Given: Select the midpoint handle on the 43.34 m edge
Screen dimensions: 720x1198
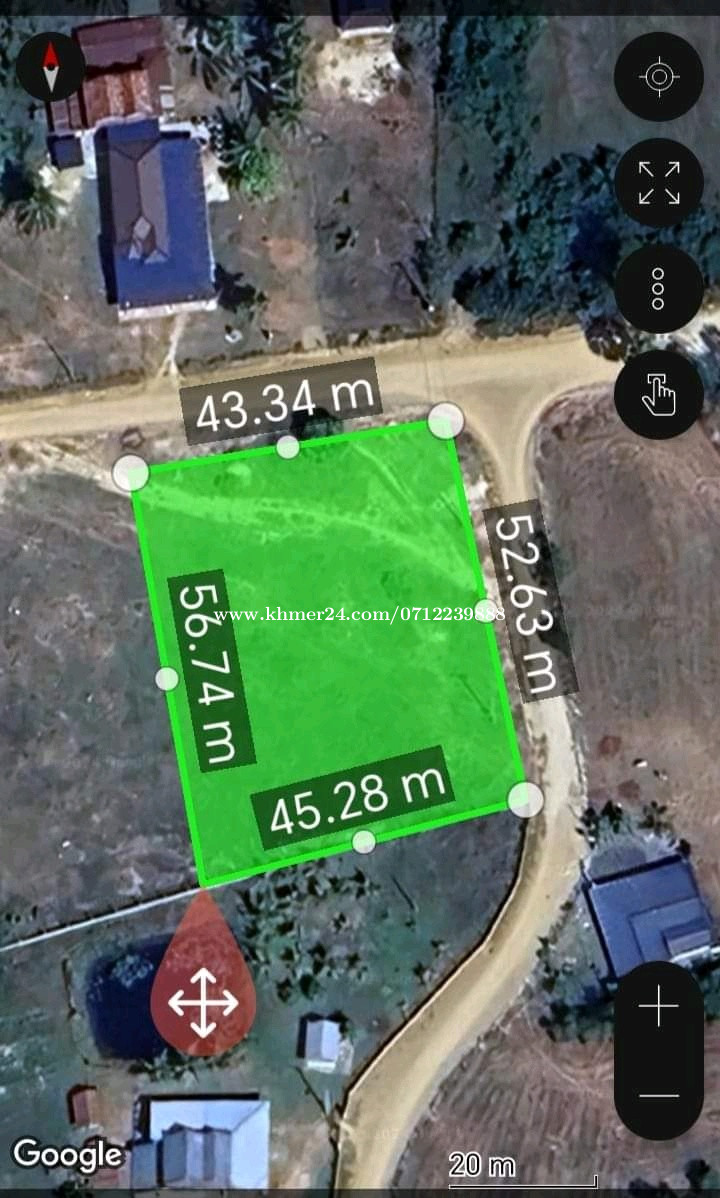Looking at the screenshot, I should [287, 447].
